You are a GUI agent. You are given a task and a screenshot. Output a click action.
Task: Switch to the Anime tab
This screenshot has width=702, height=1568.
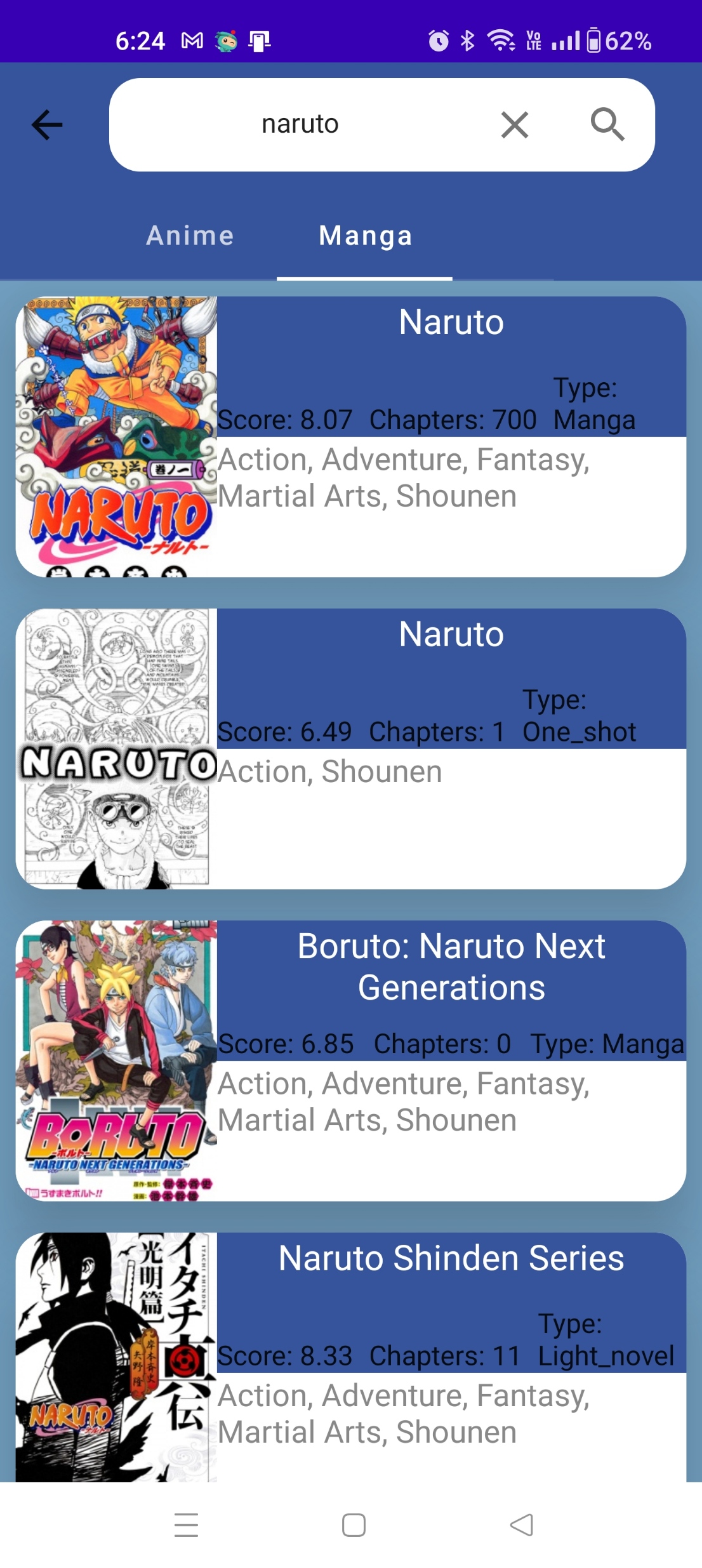[x=190, y=236]
